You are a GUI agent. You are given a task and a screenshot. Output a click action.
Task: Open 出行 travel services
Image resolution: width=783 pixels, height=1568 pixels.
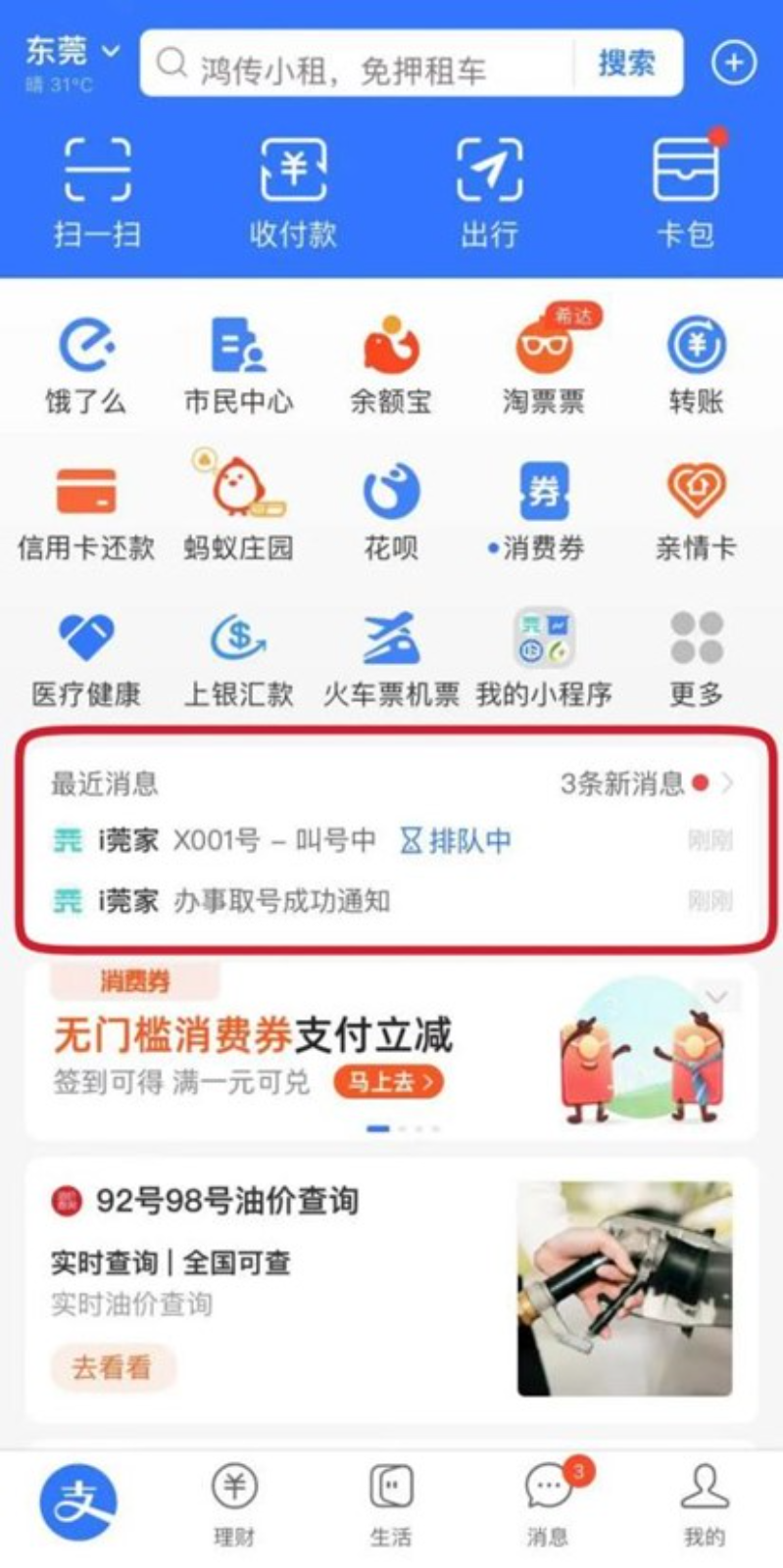(489, 193)
